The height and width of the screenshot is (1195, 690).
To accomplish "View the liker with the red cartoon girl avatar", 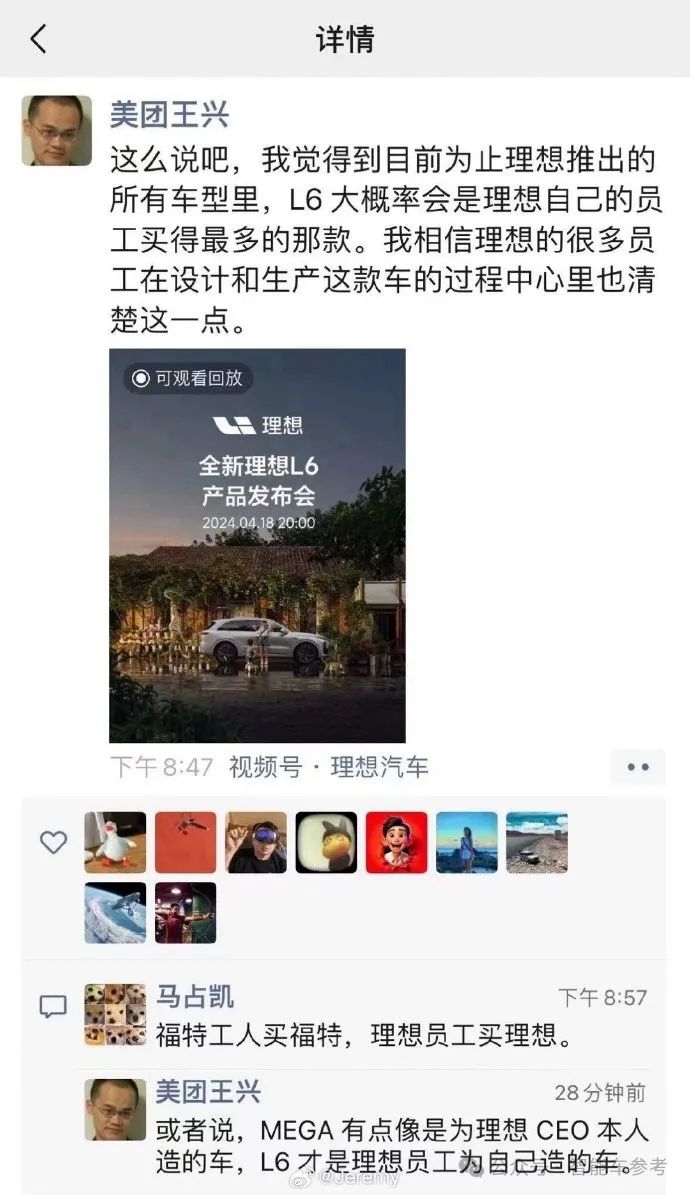I will tap(396, 842).
